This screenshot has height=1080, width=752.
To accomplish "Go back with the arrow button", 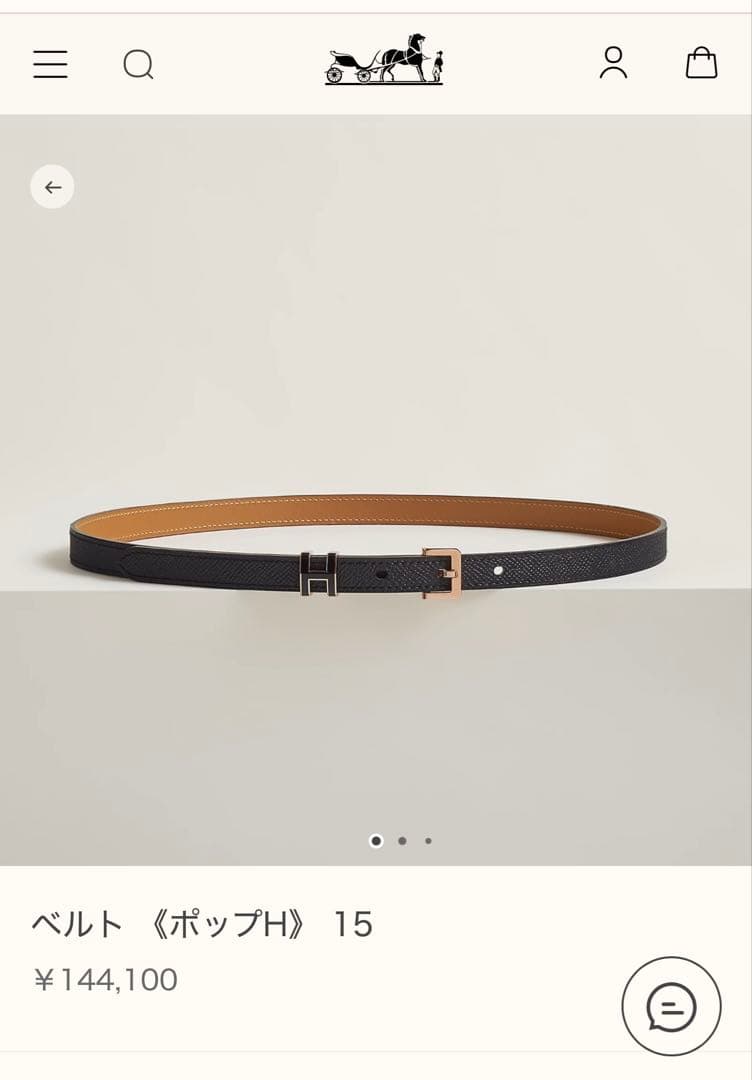I will pos(52,187).
